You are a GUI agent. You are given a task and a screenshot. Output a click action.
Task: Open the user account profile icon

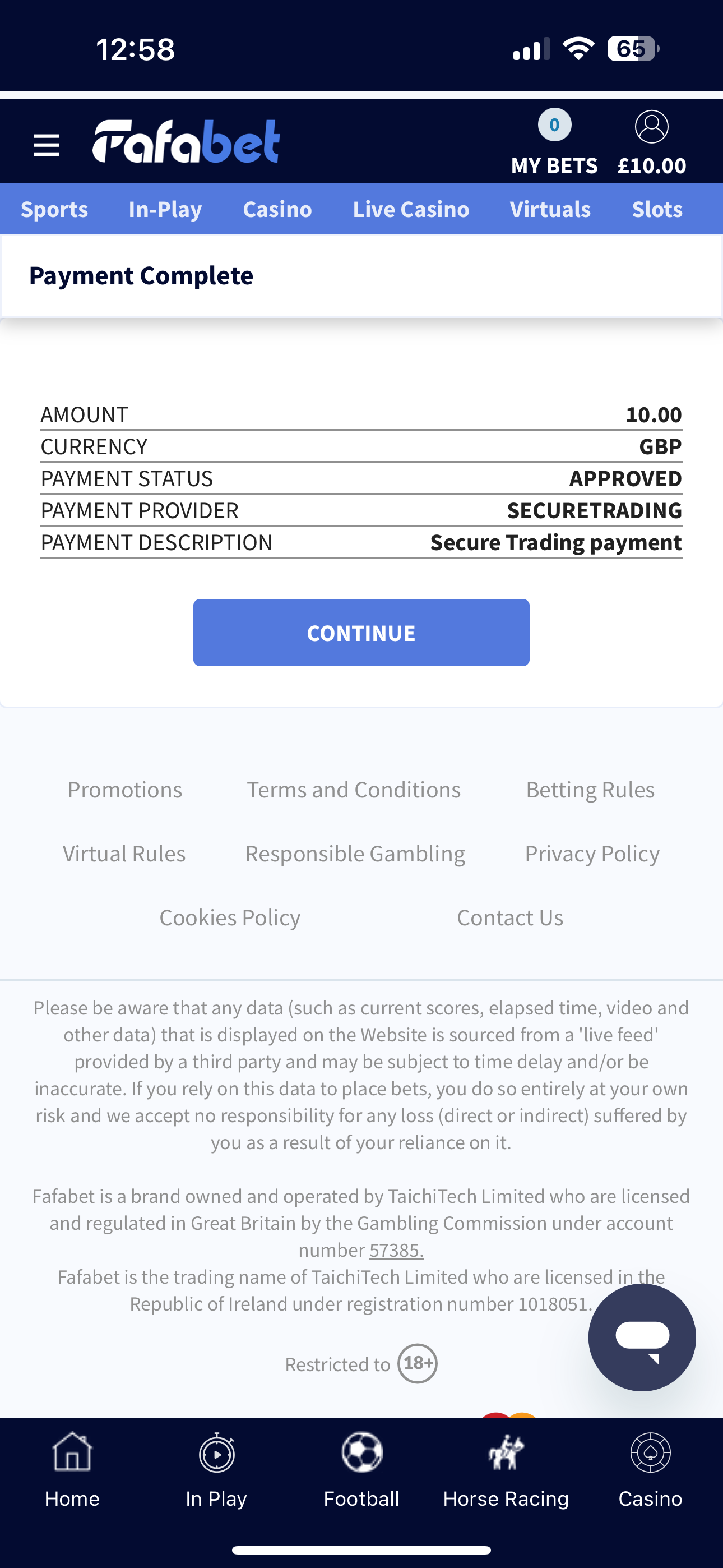[x=652, y=127]
